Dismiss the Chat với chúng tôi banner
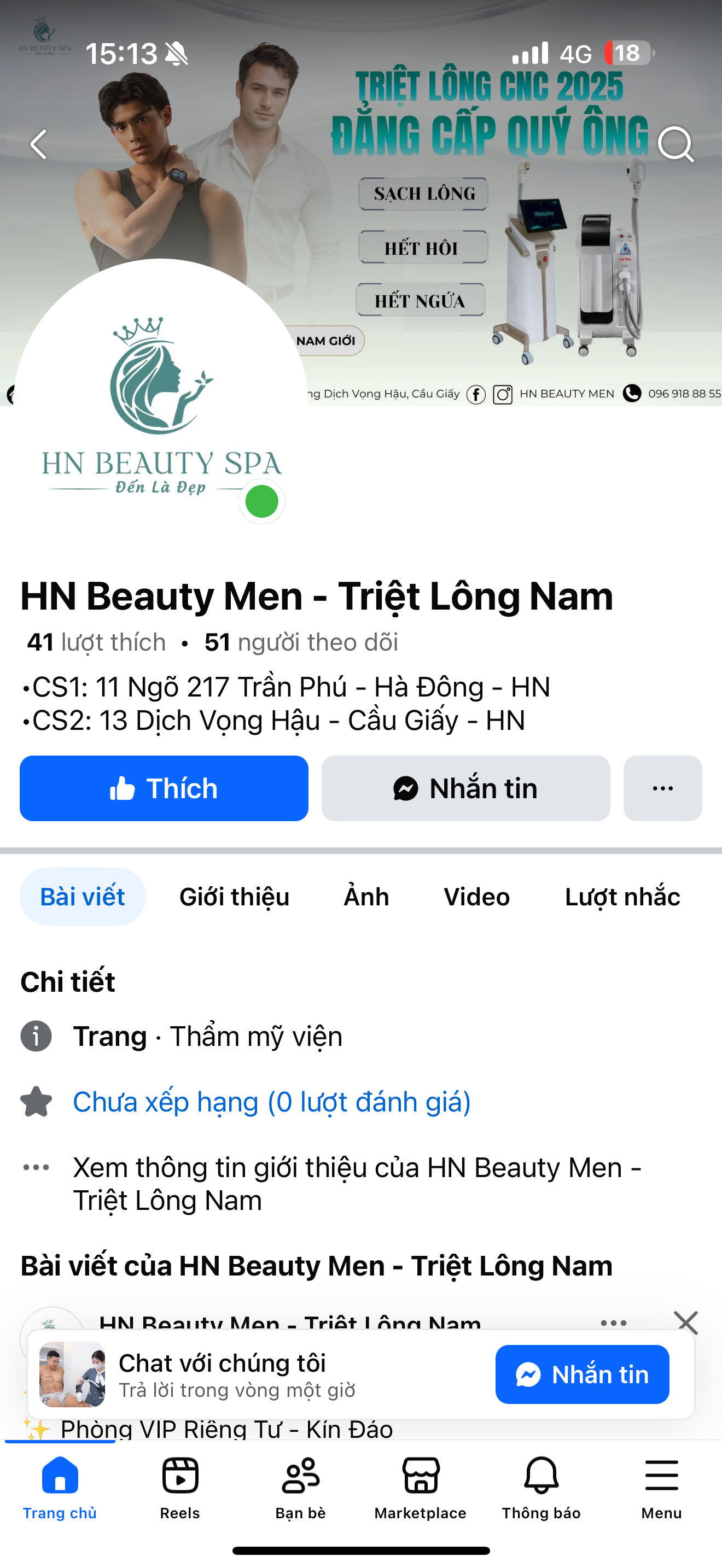Viewport: 722px width, 1568px height. [686, 1322]
